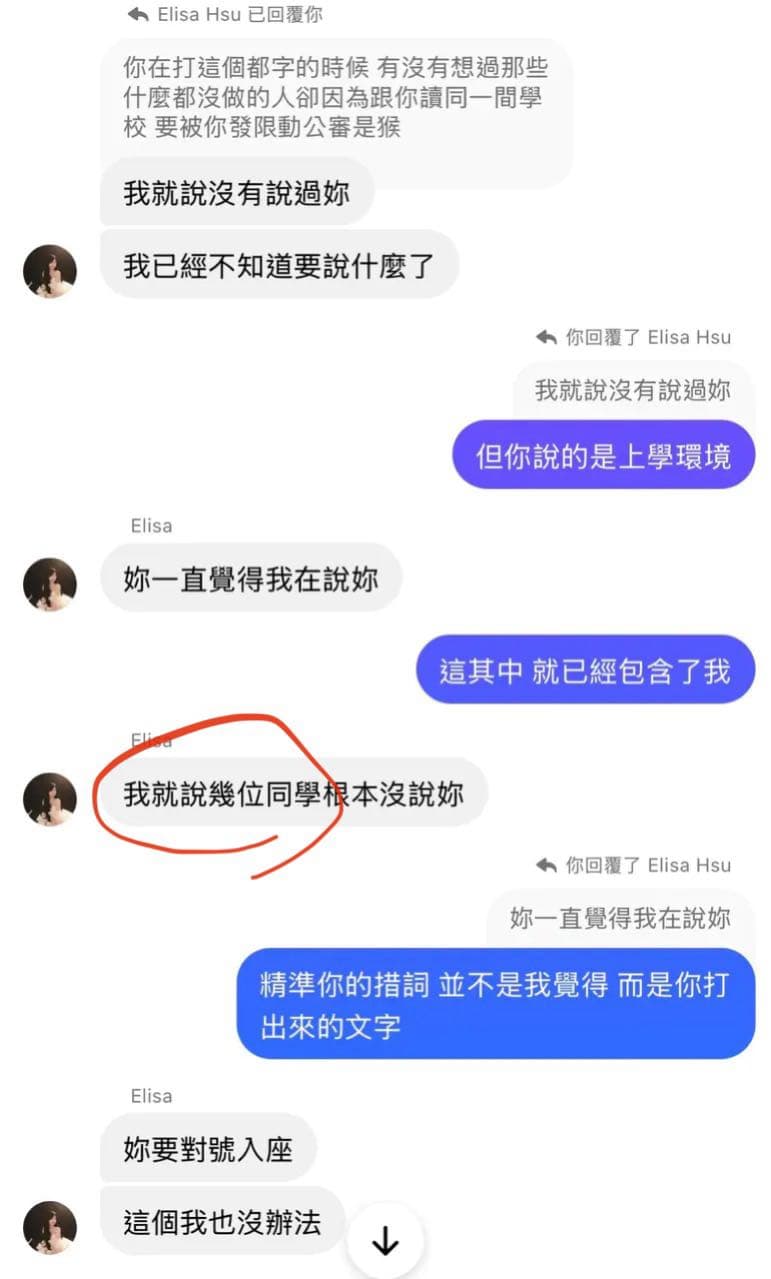Tap quoted reply 我就說沒有說過妳 above 但你說的是上學環境
This screenshot has height=1279, width=771.
(632, 390)
